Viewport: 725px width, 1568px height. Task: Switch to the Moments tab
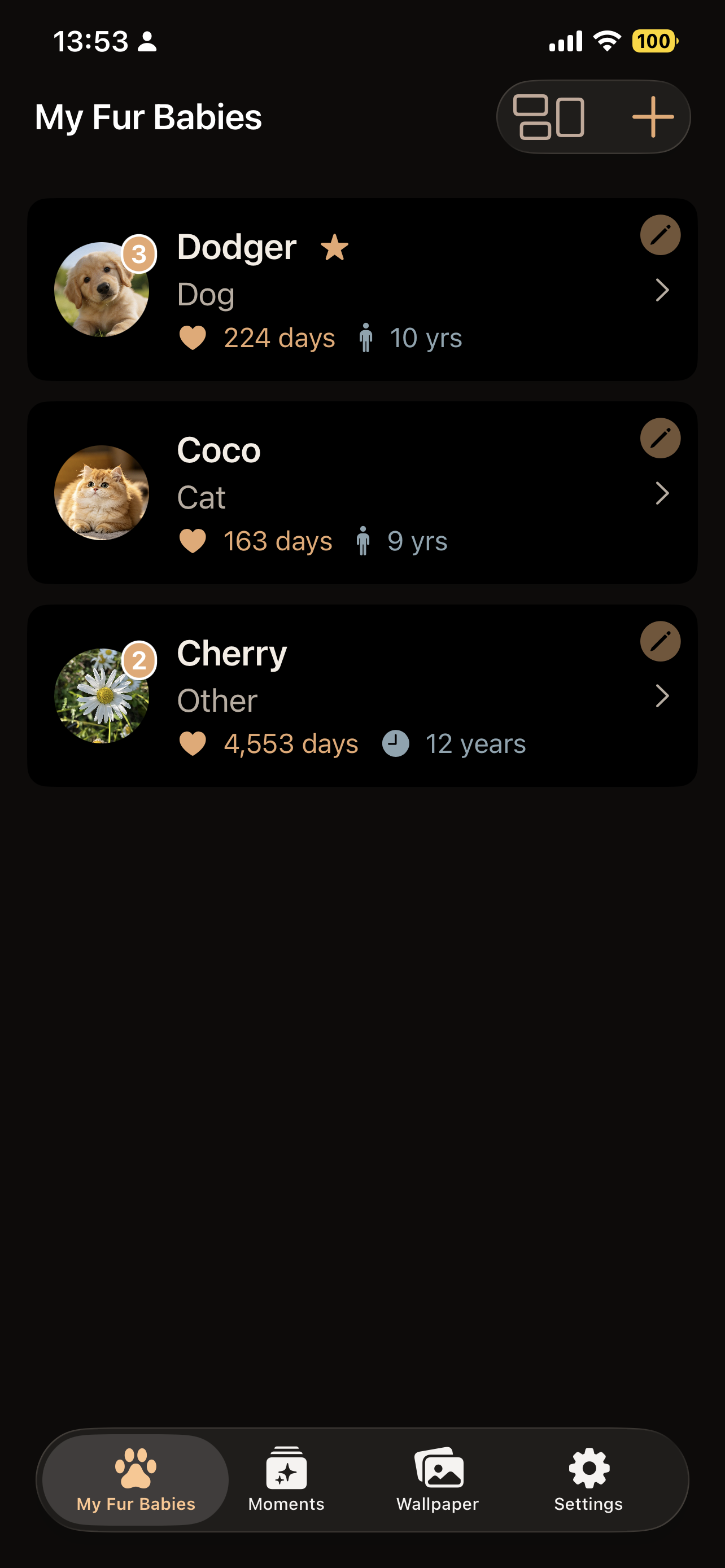[x=286, y=1480]
